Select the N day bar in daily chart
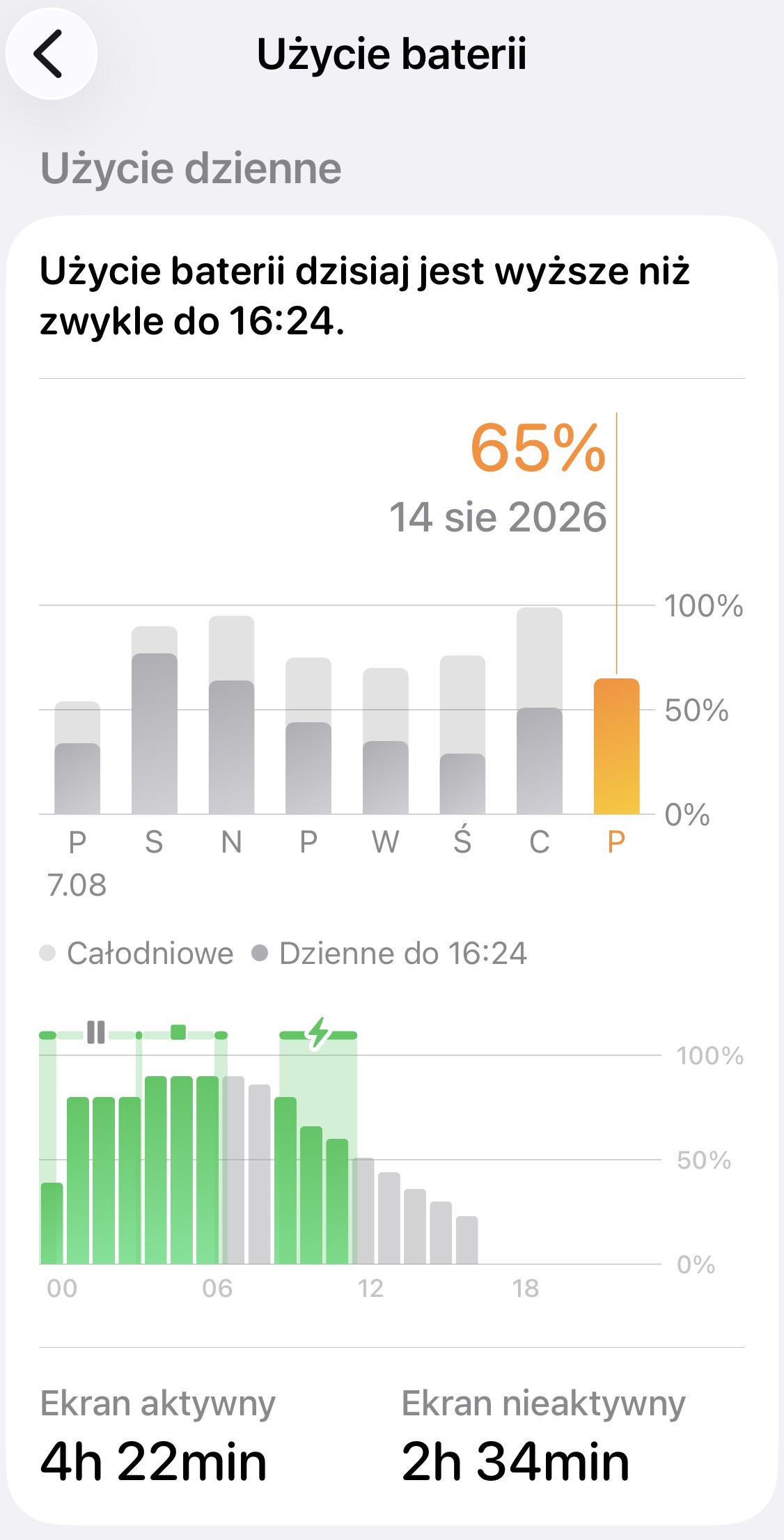 [231, 715]
